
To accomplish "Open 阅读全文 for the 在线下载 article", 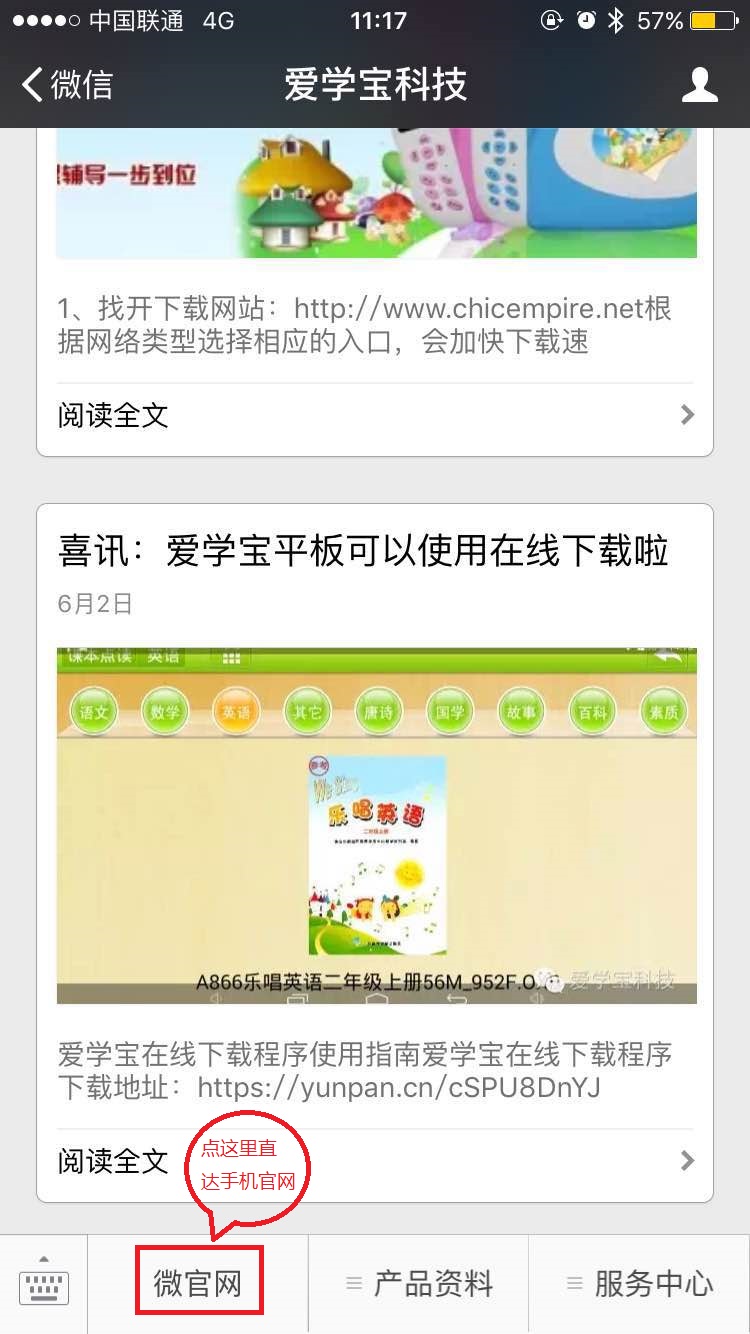I will (x=374, y=1161).
